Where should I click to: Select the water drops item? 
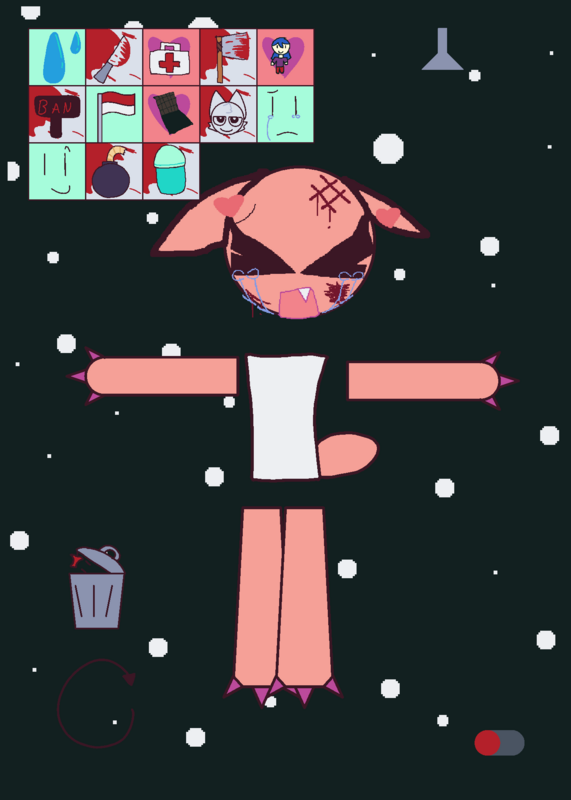point(57,57)
